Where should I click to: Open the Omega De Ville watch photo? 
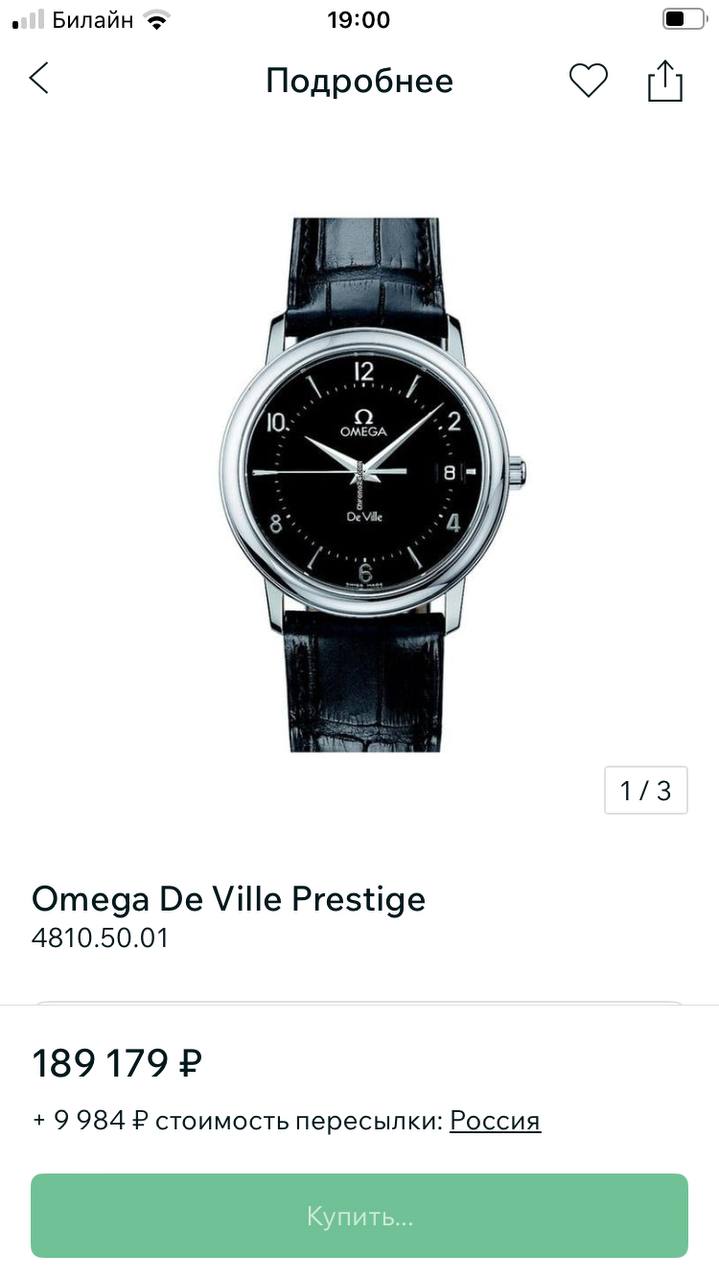pos(370,484)
